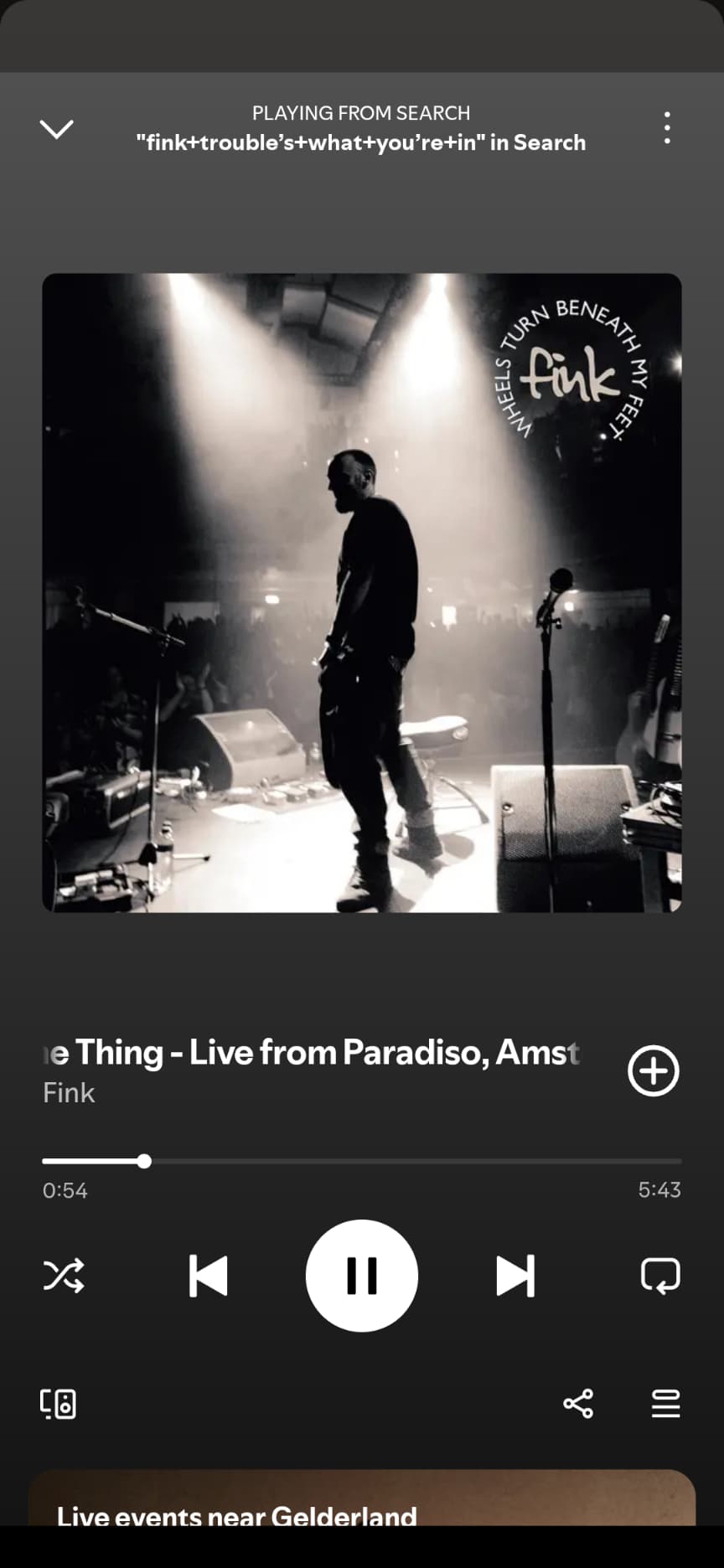Add this song to your library
The height and width of the screenshot is (1568, 724).
click(x=654, y=1070)
